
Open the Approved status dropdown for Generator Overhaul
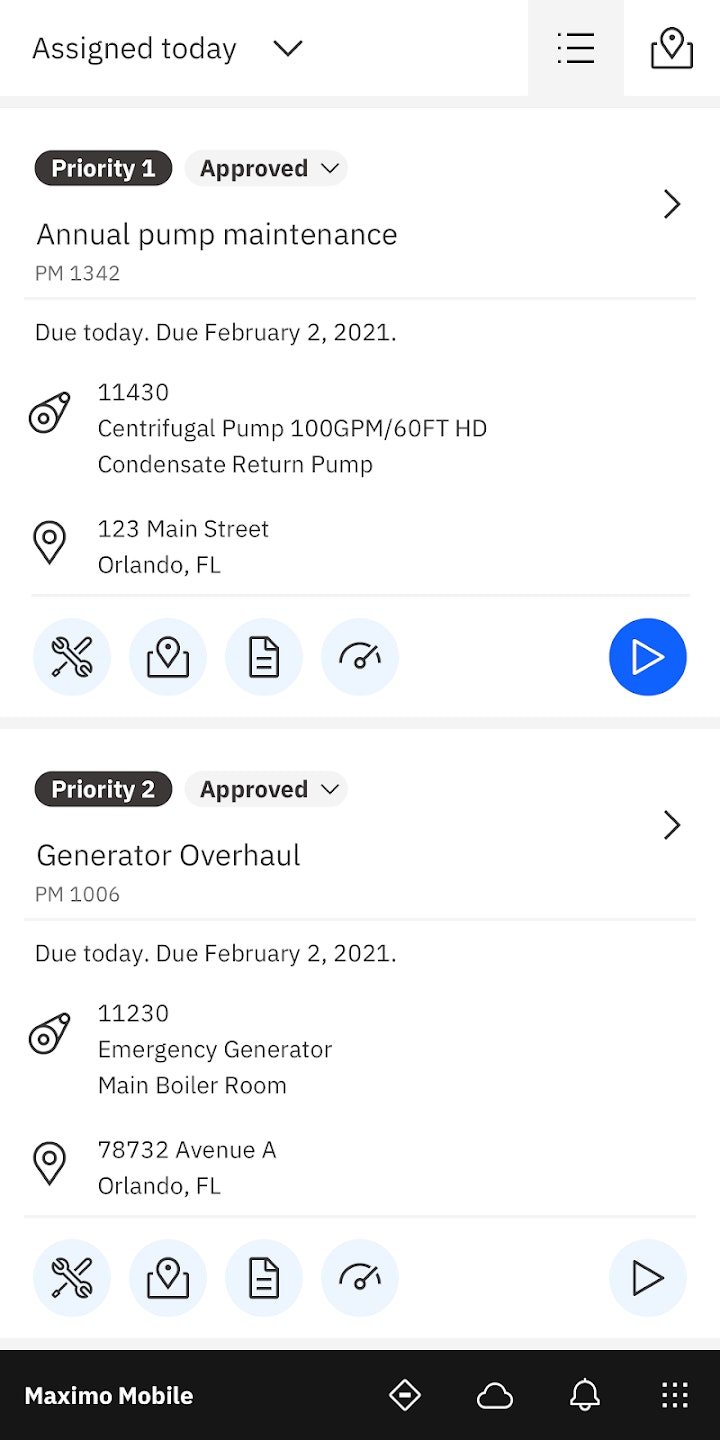point(266,789)
